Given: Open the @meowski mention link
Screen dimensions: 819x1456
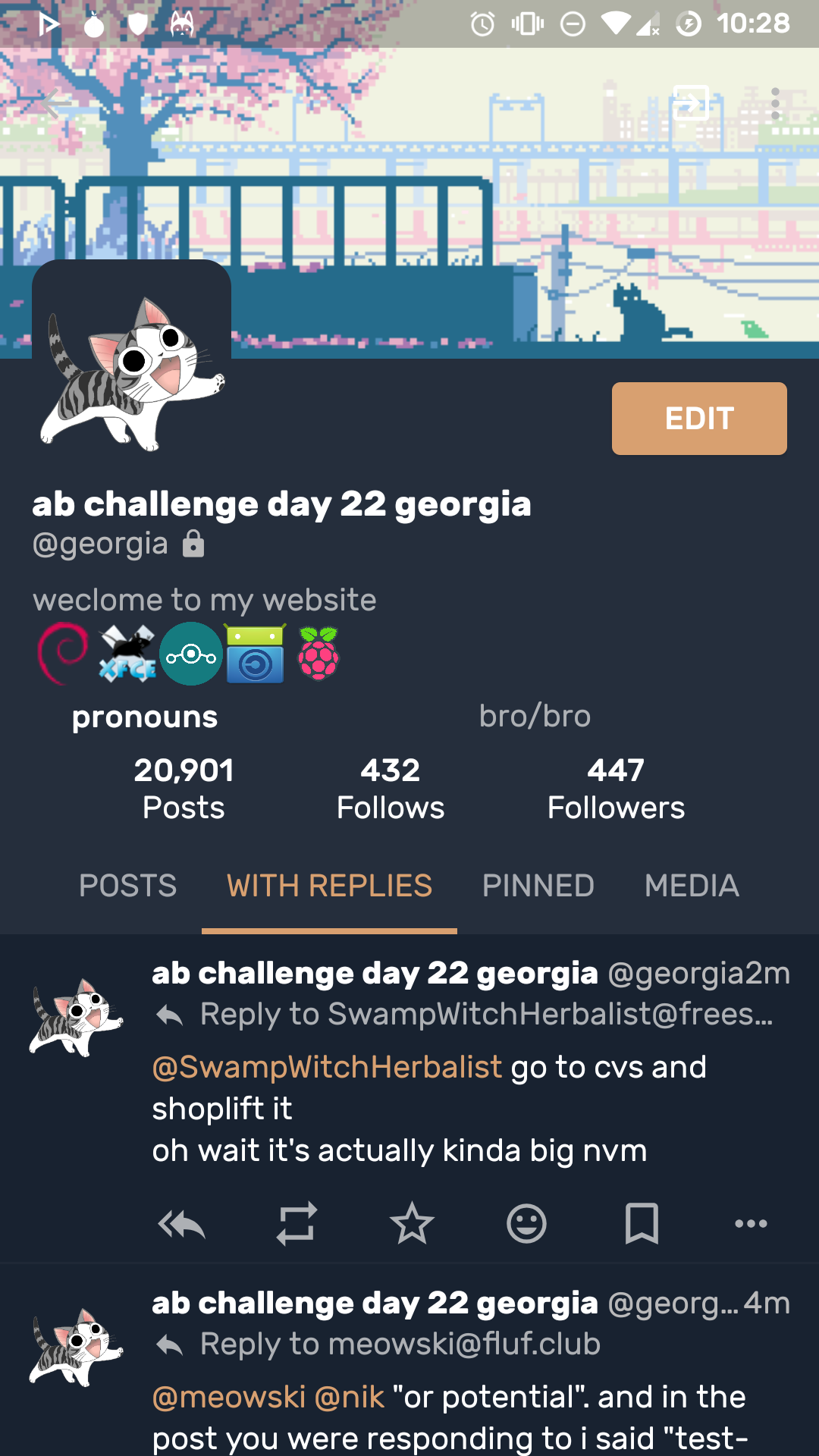Looking at the screenshot, I should pos(229,1397).
